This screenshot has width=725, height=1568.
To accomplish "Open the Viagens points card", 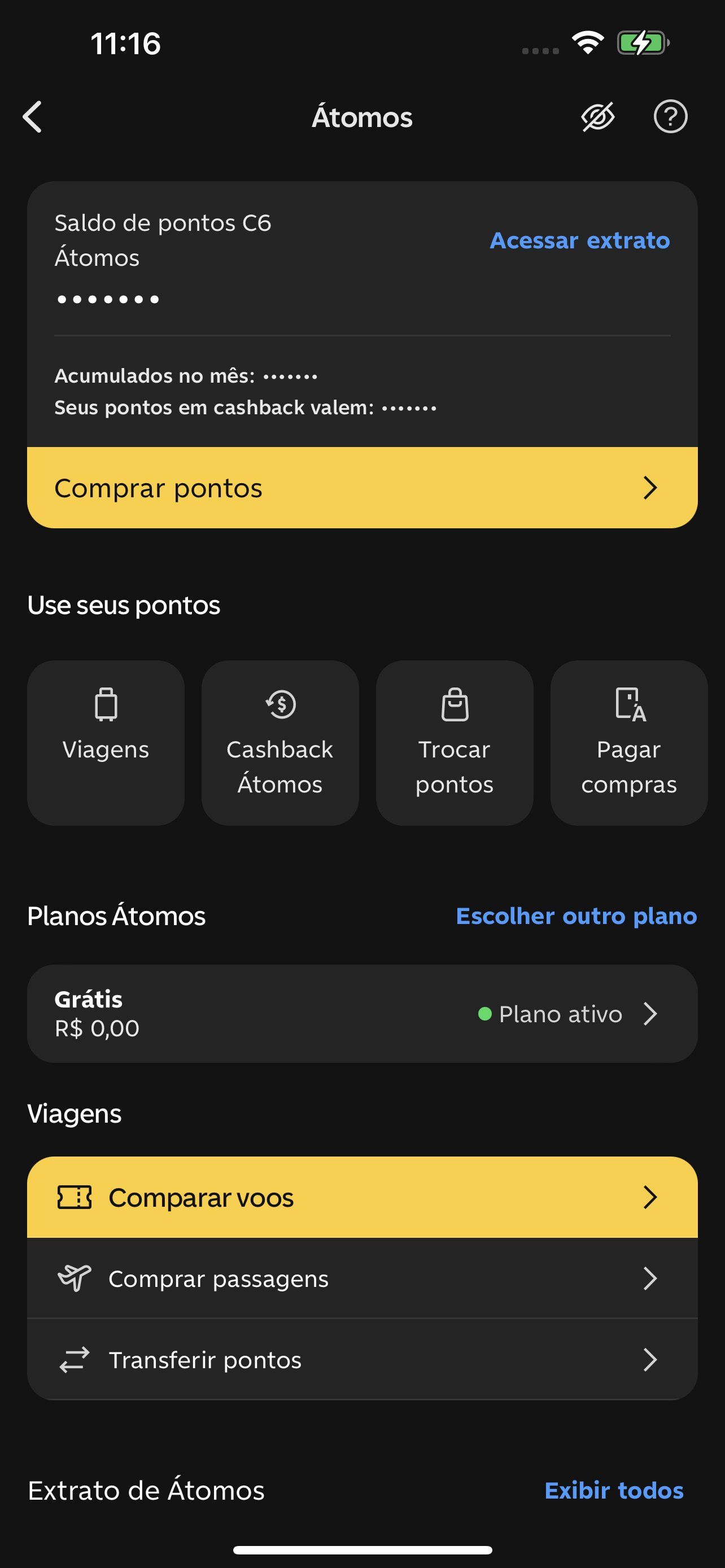I will (106, 743).
